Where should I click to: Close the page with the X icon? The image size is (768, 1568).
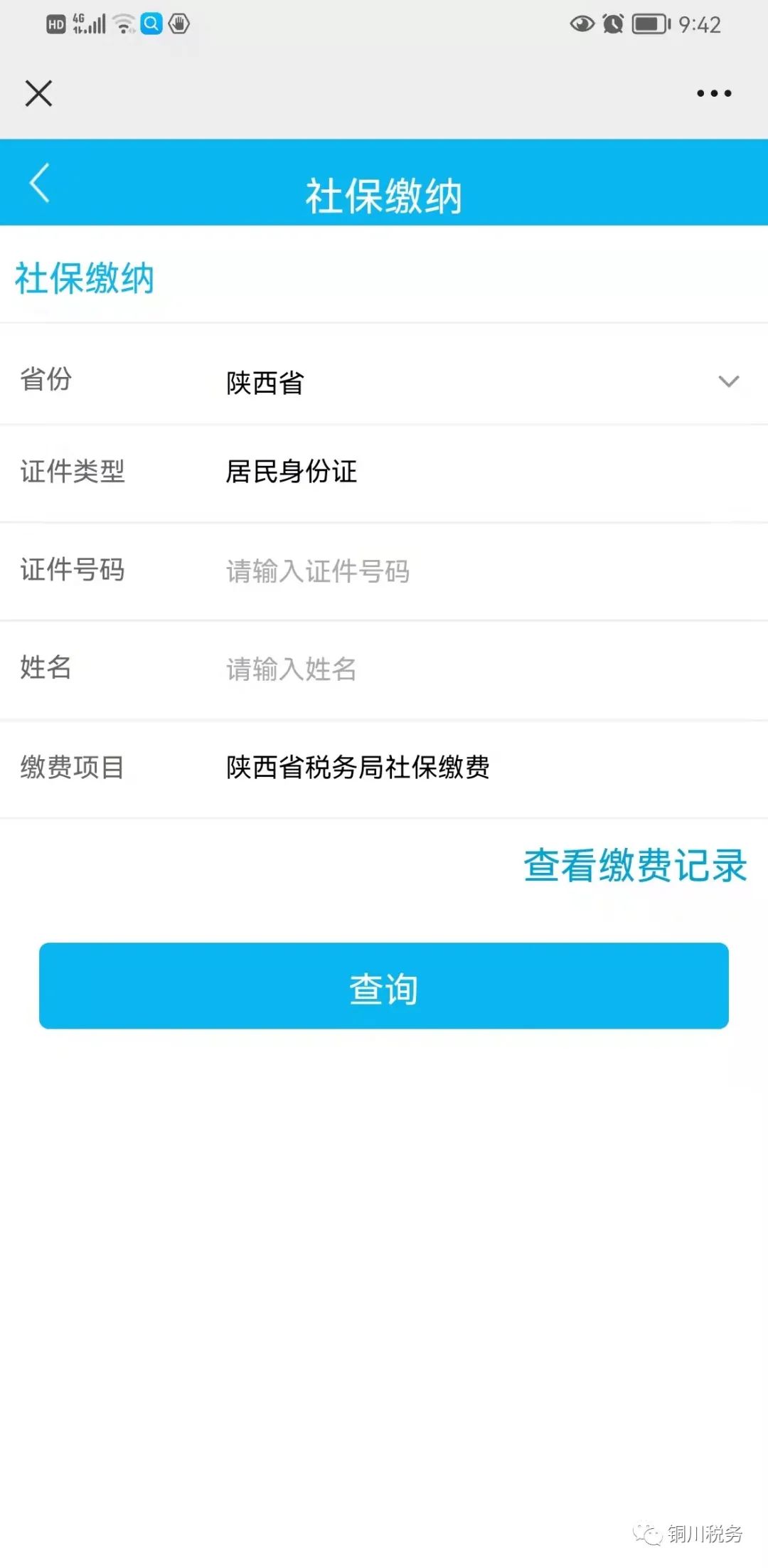[38, 93]
